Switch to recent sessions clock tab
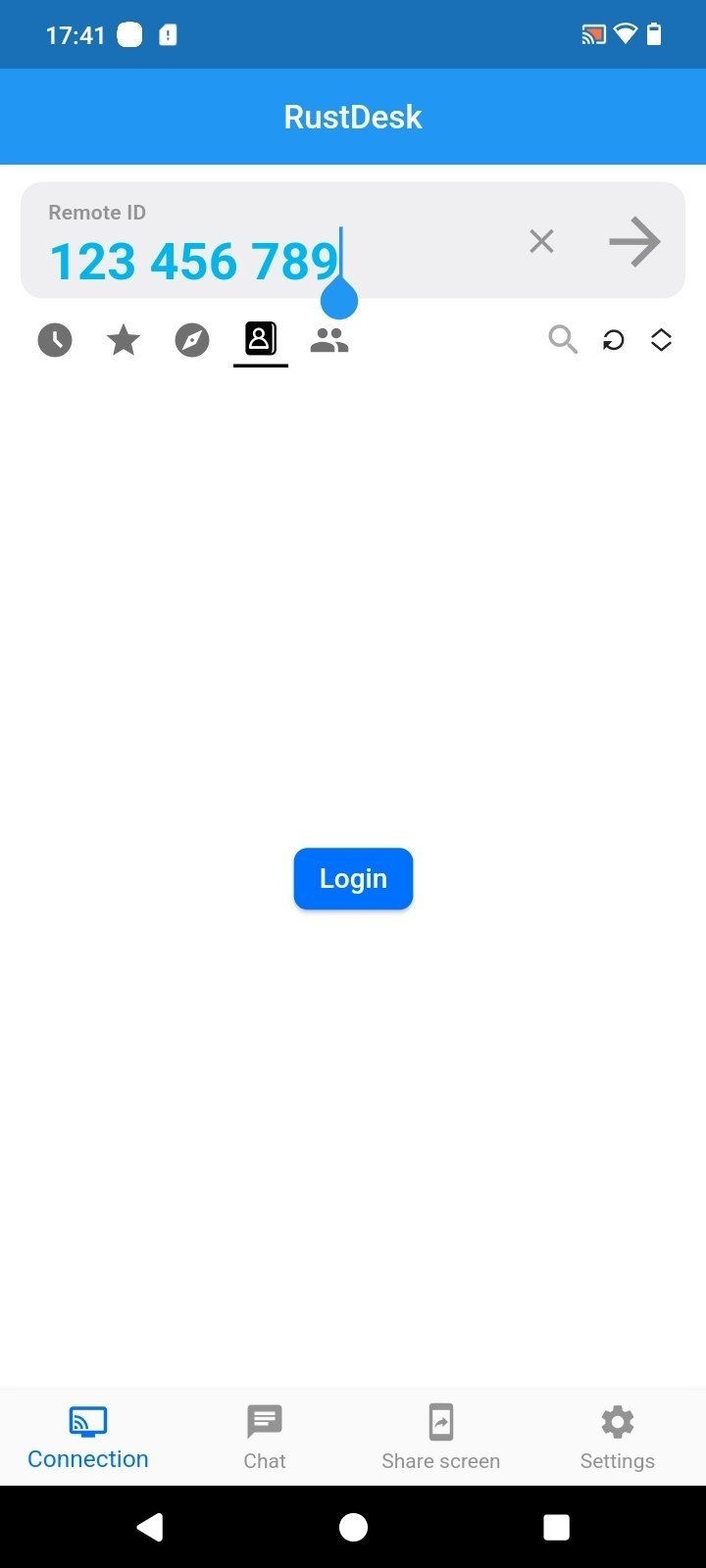The image size is (706, 1568). (55, 340)
